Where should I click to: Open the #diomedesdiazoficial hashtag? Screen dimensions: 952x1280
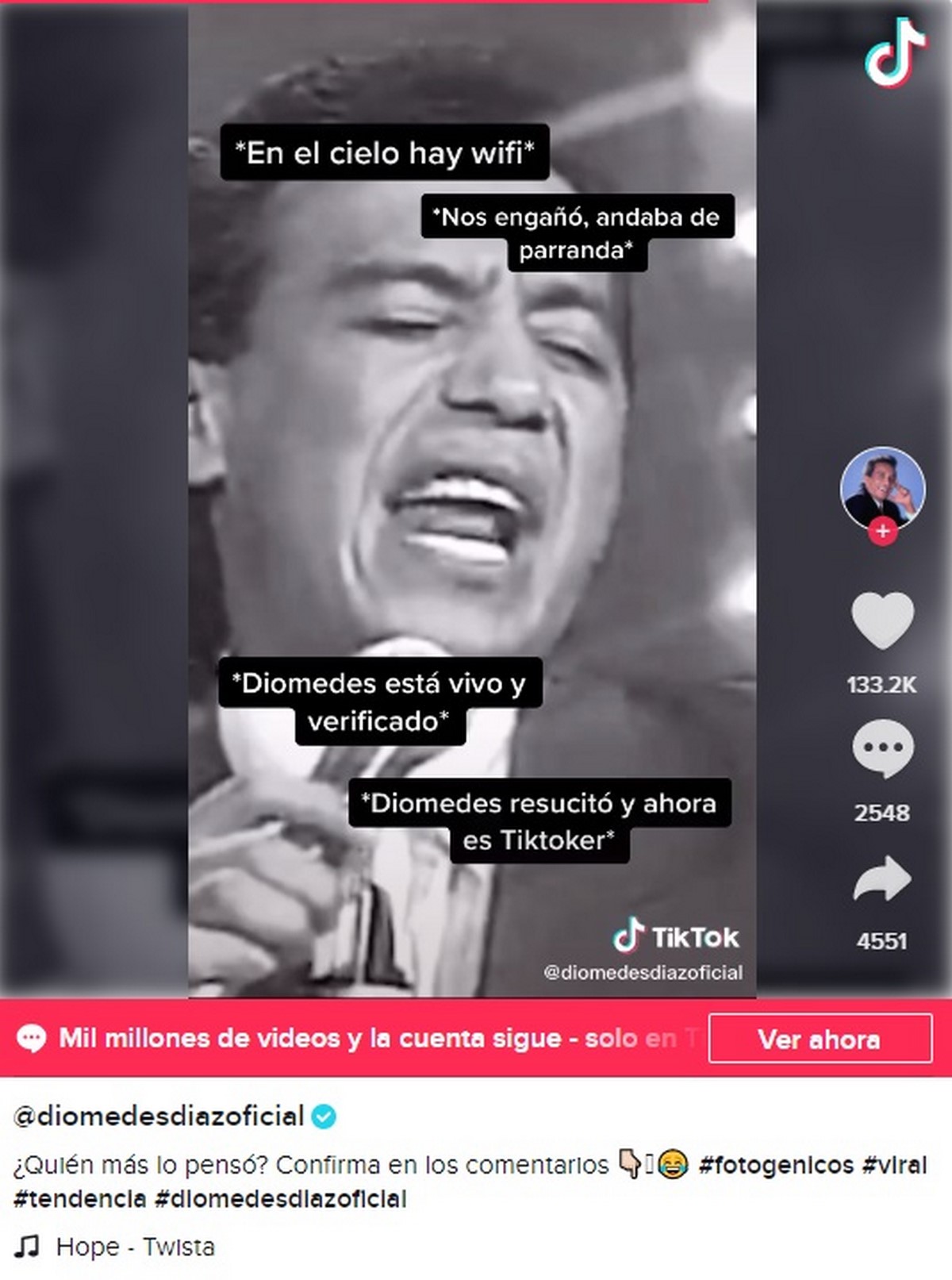(x=280, y=1198)
